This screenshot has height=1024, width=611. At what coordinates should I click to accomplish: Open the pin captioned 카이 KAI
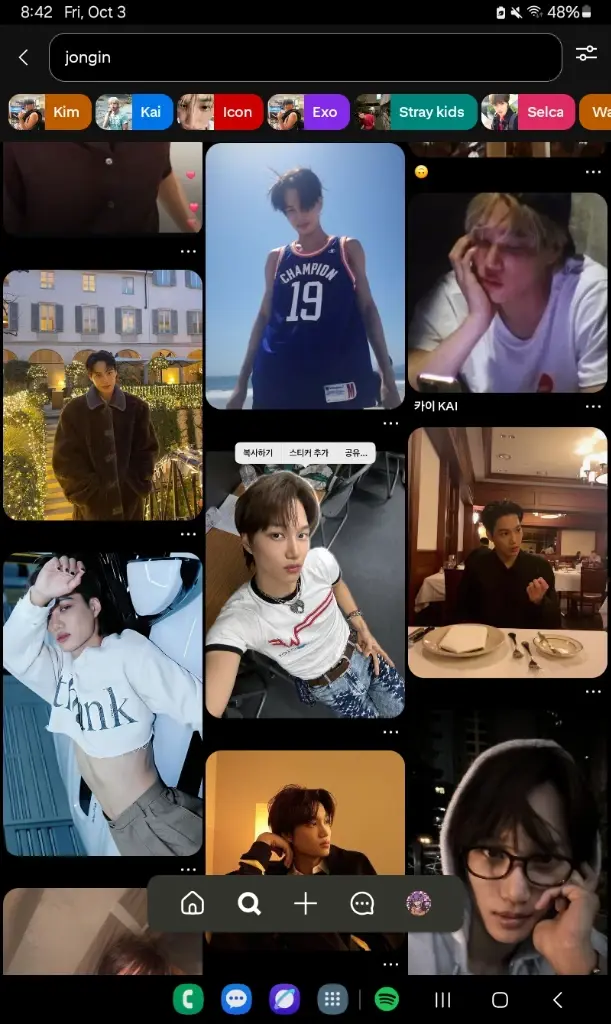pos(507,293)
